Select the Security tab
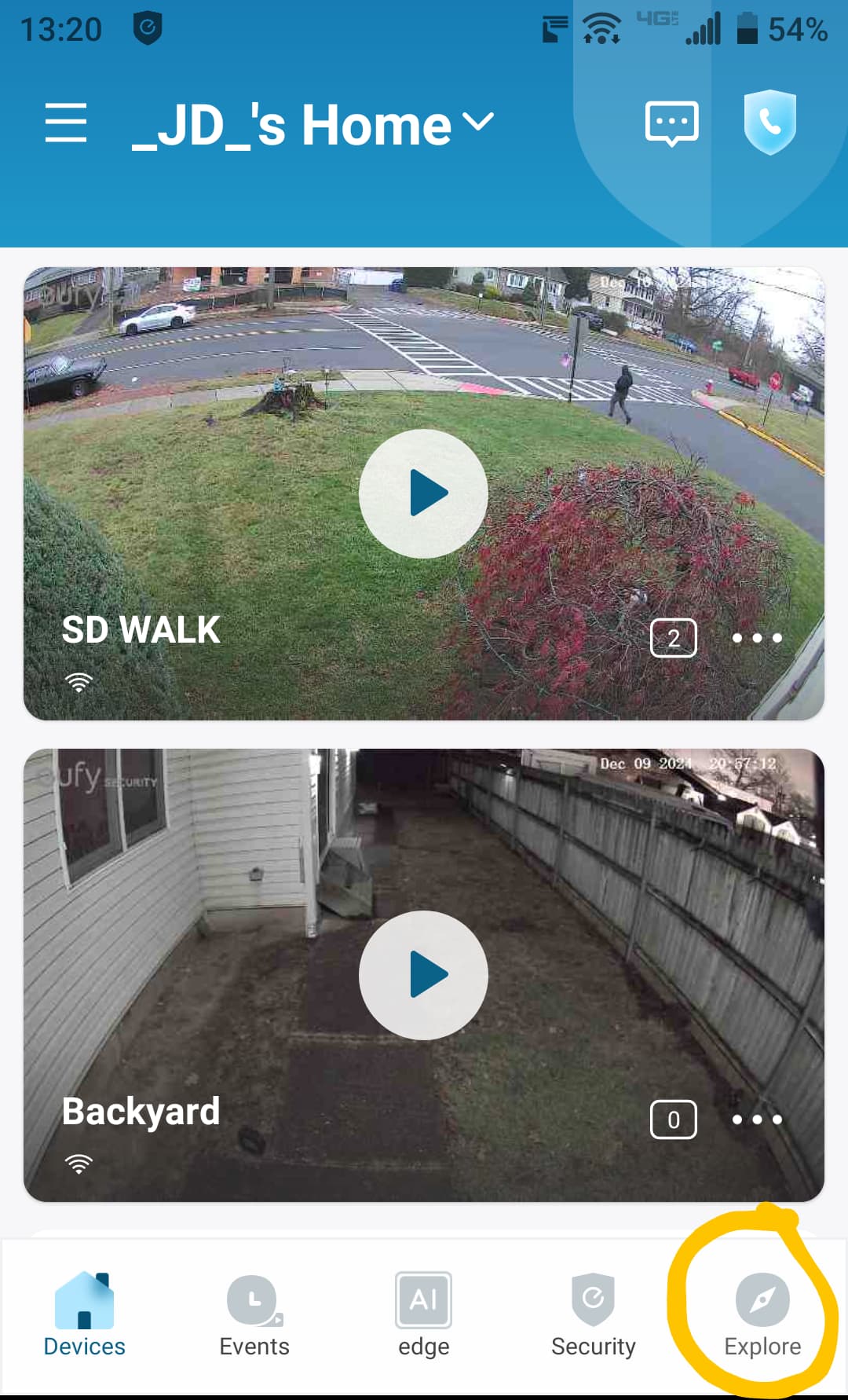This screenshot has height=1400, width=848. coord(594,1316)
